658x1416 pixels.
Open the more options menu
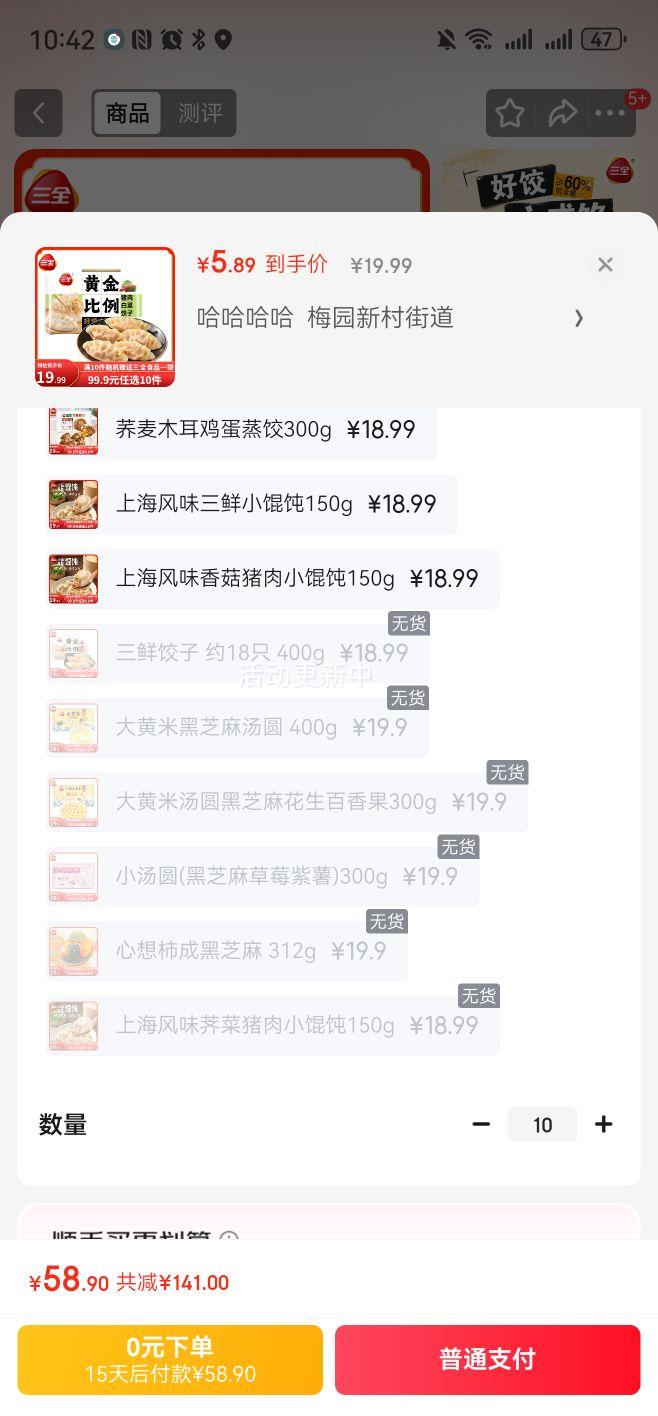[x=610, y=113]
